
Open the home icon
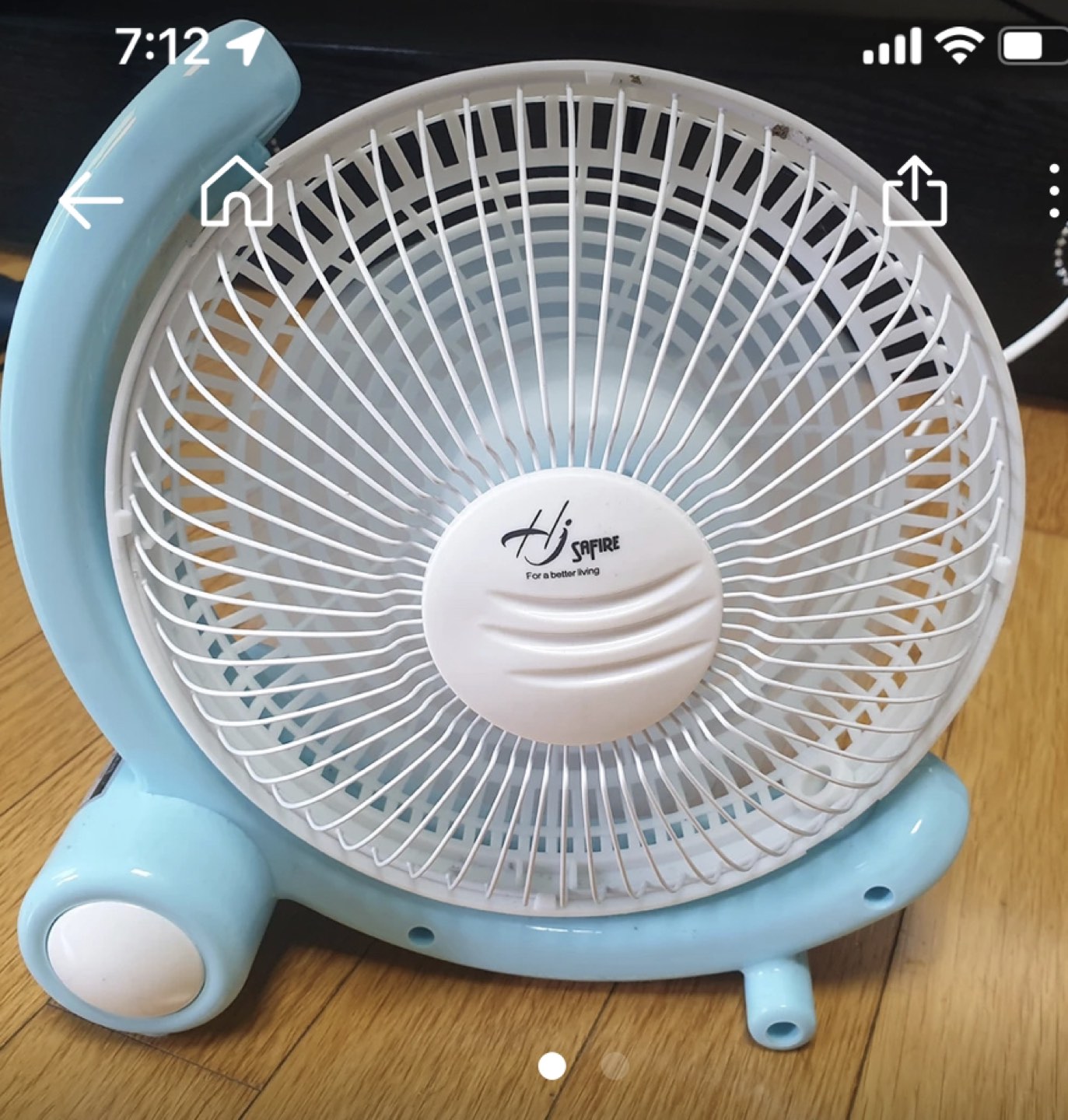coord(236,191)
